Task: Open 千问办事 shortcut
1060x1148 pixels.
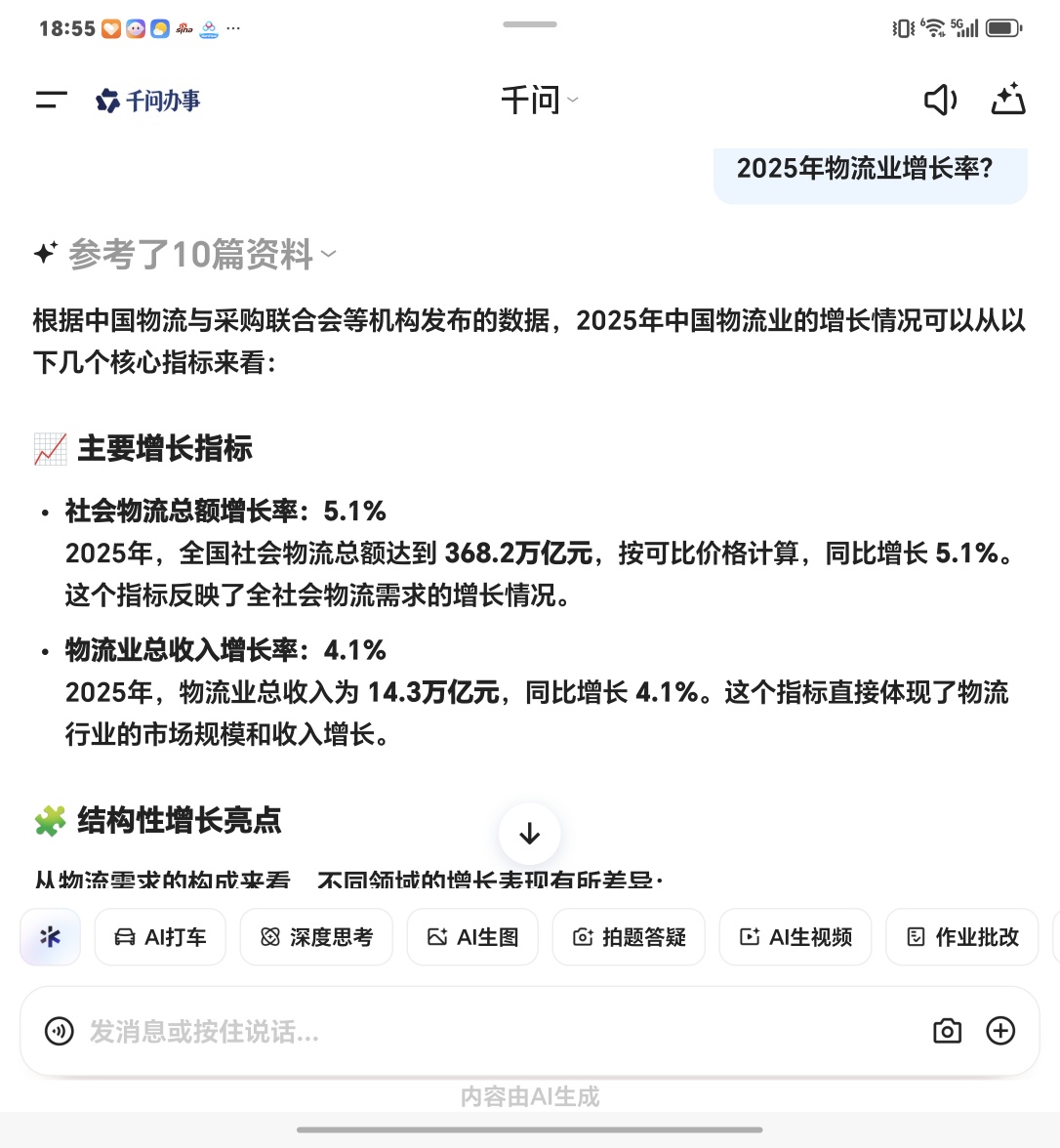Action: pos(148,100)
